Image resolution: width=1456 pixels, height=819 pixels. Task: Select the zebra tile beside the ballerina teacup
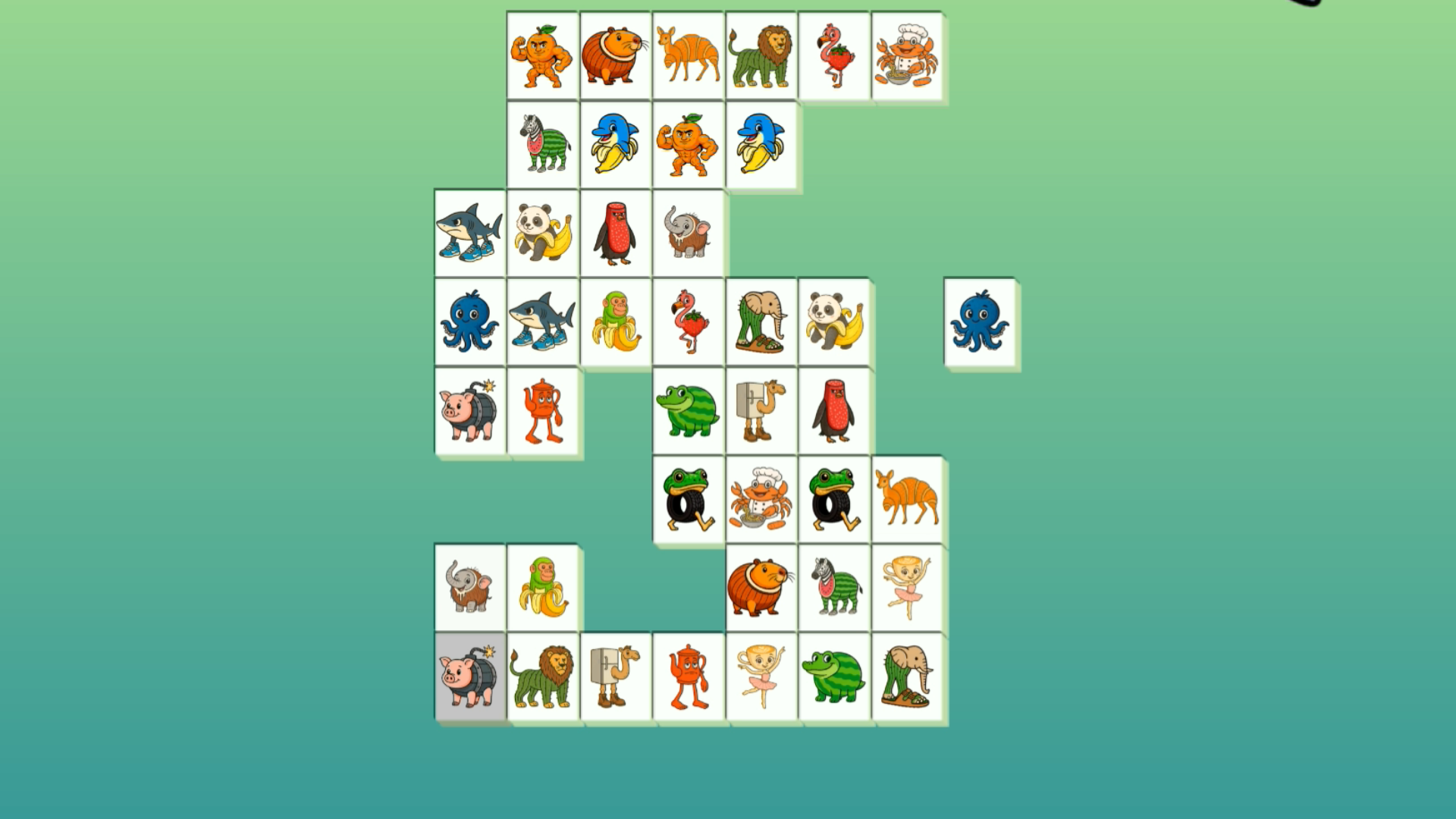coord(834,588)
